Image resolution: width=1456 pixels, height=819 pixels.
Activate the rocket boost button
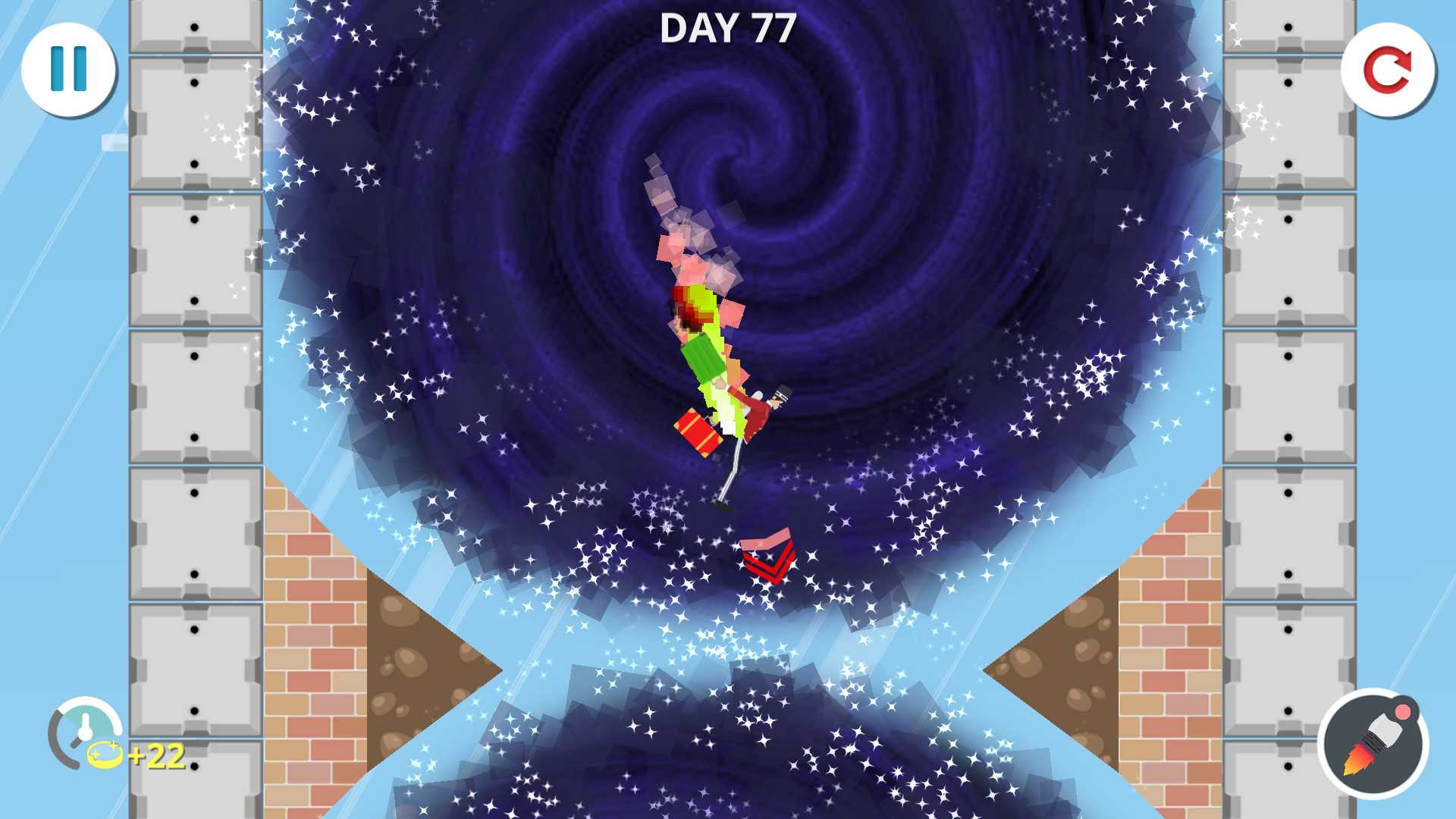[x=1373, y=744]
